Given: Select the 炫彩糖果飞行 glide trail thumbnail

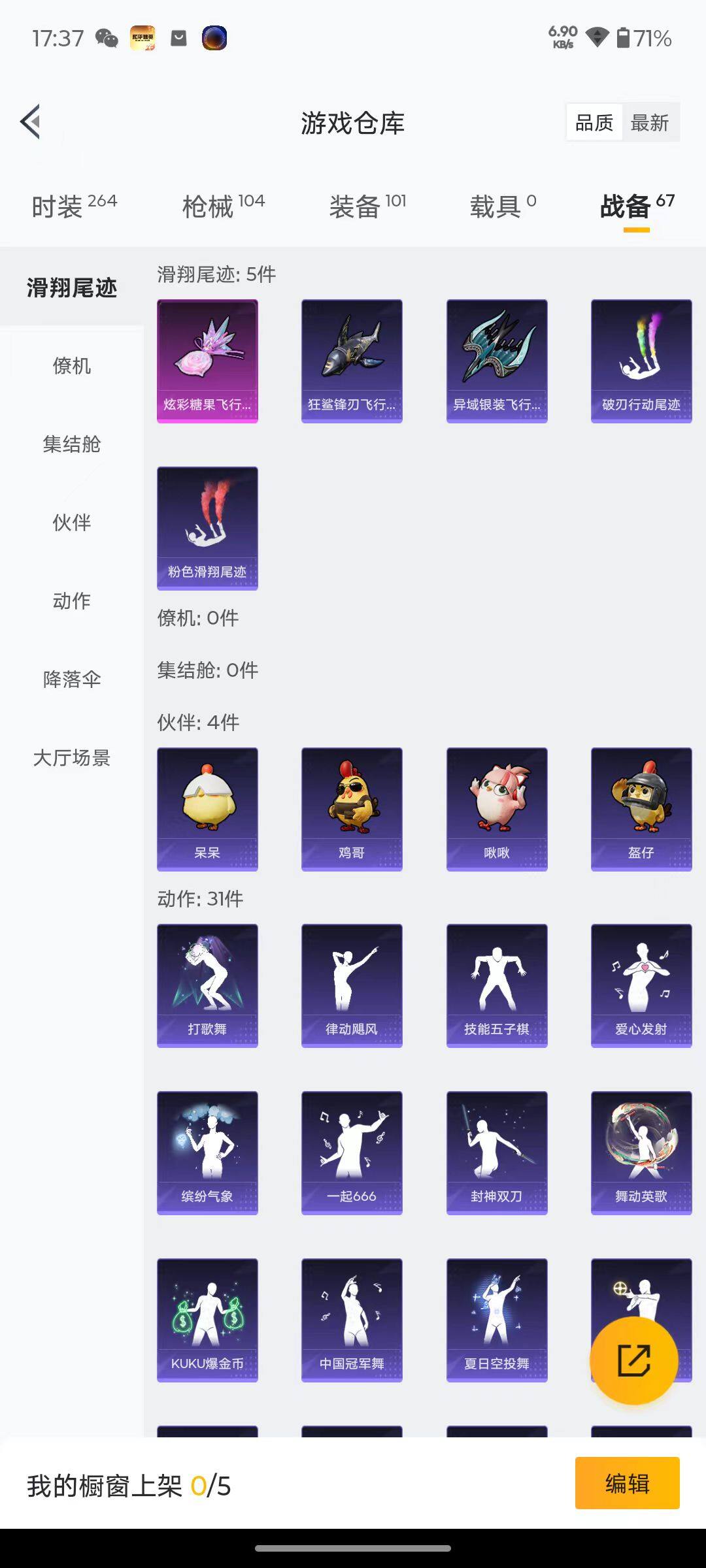Looking at the screenshot, I should (207, 359).
